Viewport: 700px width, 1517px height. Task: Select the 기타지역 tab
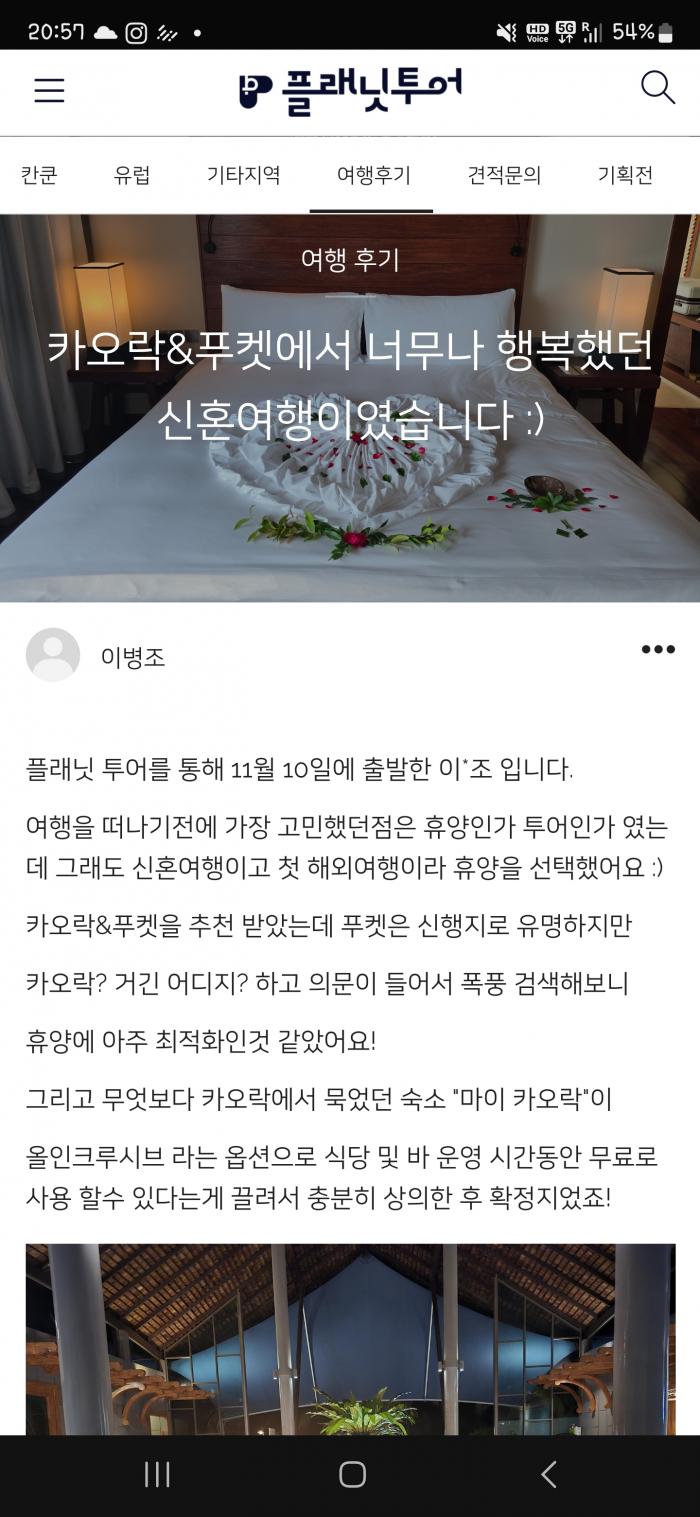click(x=244, y=175)
